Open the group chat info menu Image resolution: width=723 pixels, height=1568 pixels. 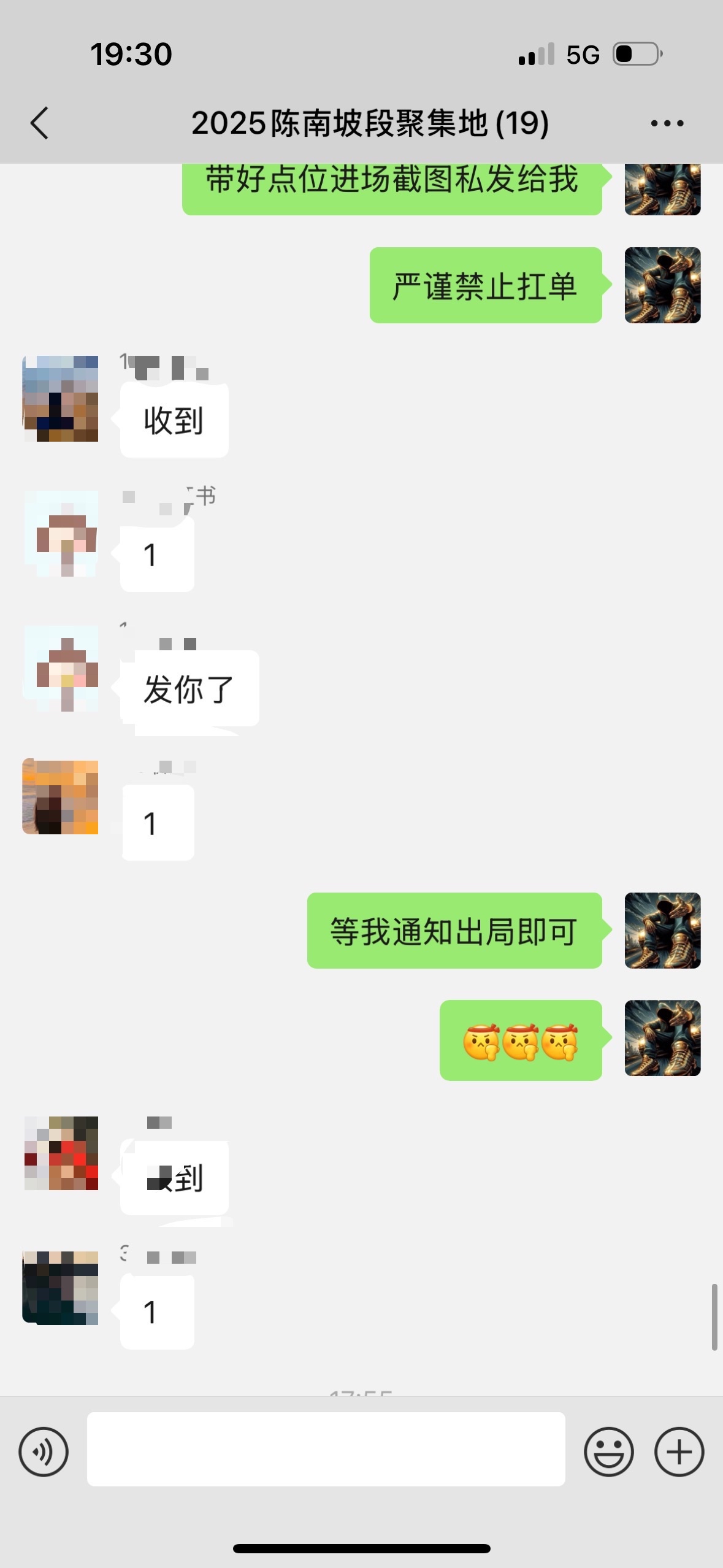(x=667, y=123)
